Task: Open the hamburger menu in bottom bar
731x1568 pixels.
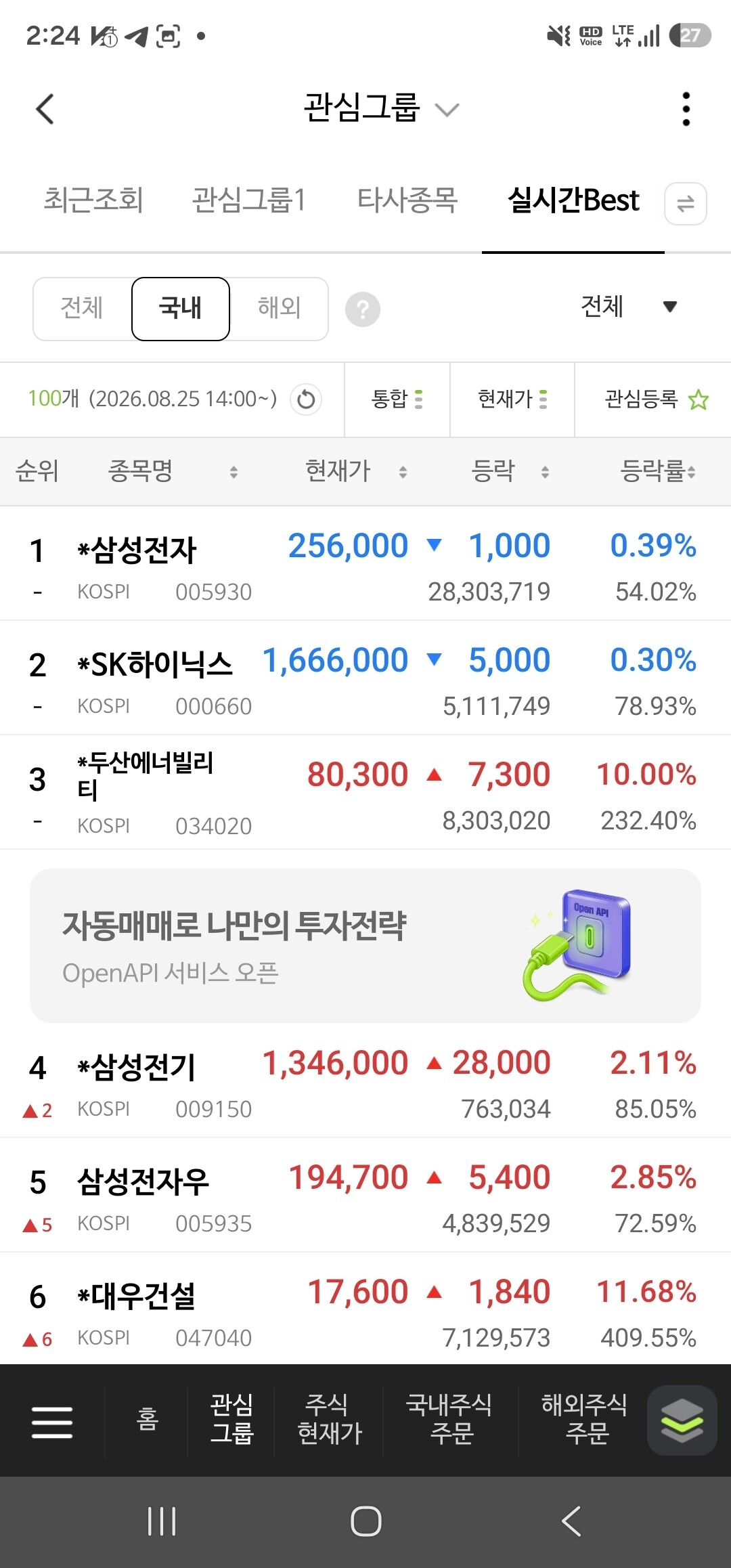Action: (52, 1422)
